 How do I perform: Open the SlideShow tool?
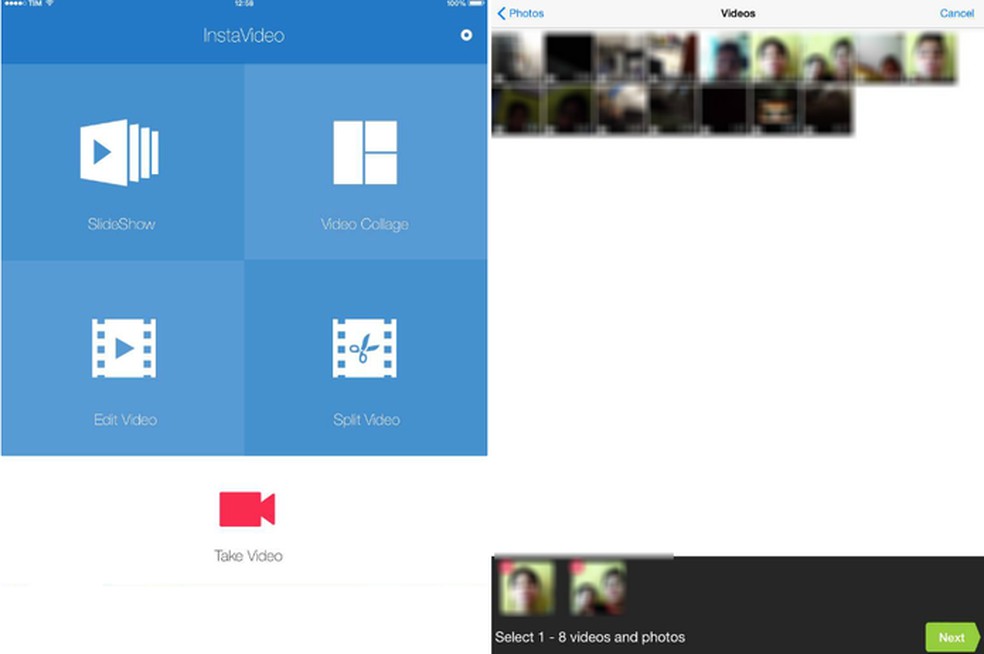[x=121, y=162]
